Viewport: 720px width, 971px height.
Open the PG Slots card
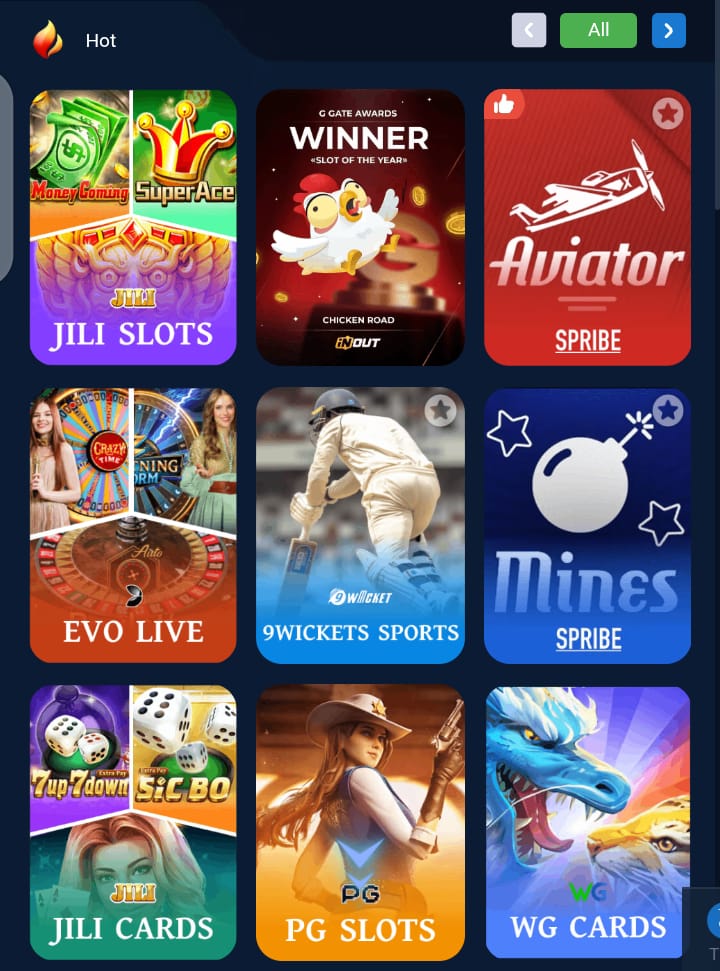[360, 822]
